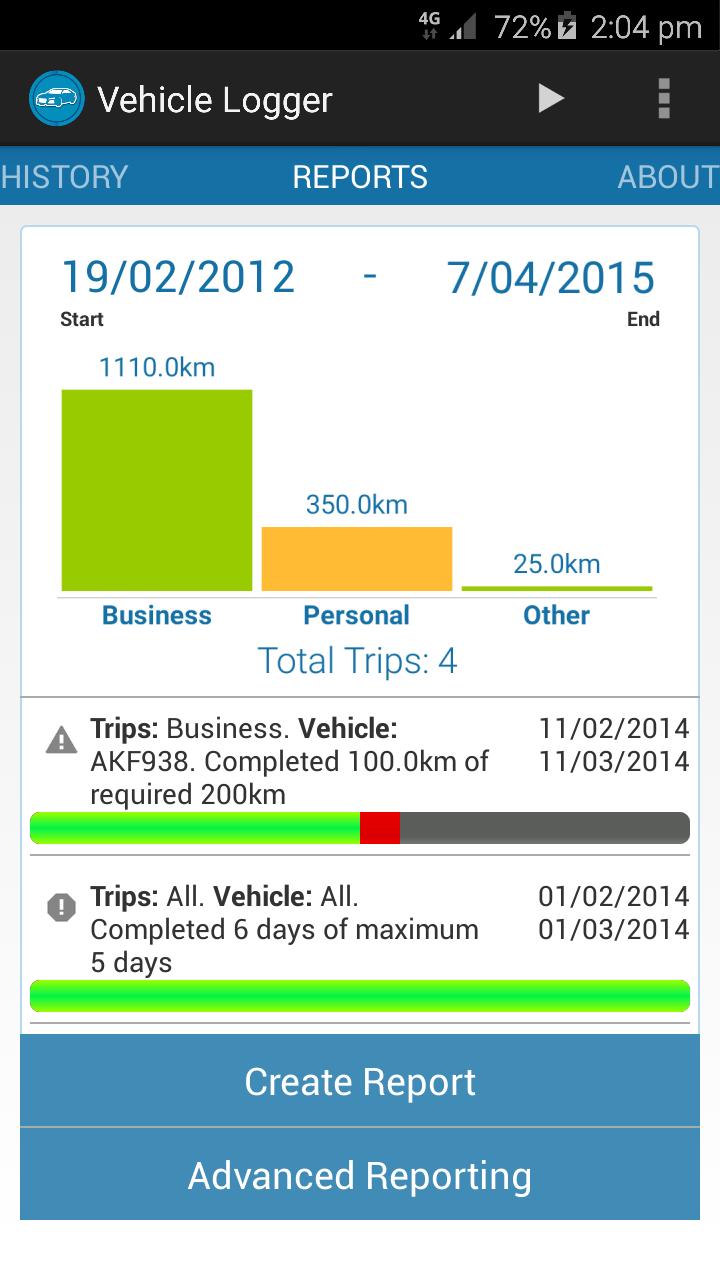Screen dimensions: 720x1280
Task: Tap the play arrow in the action bar
Action: [551, 98]
